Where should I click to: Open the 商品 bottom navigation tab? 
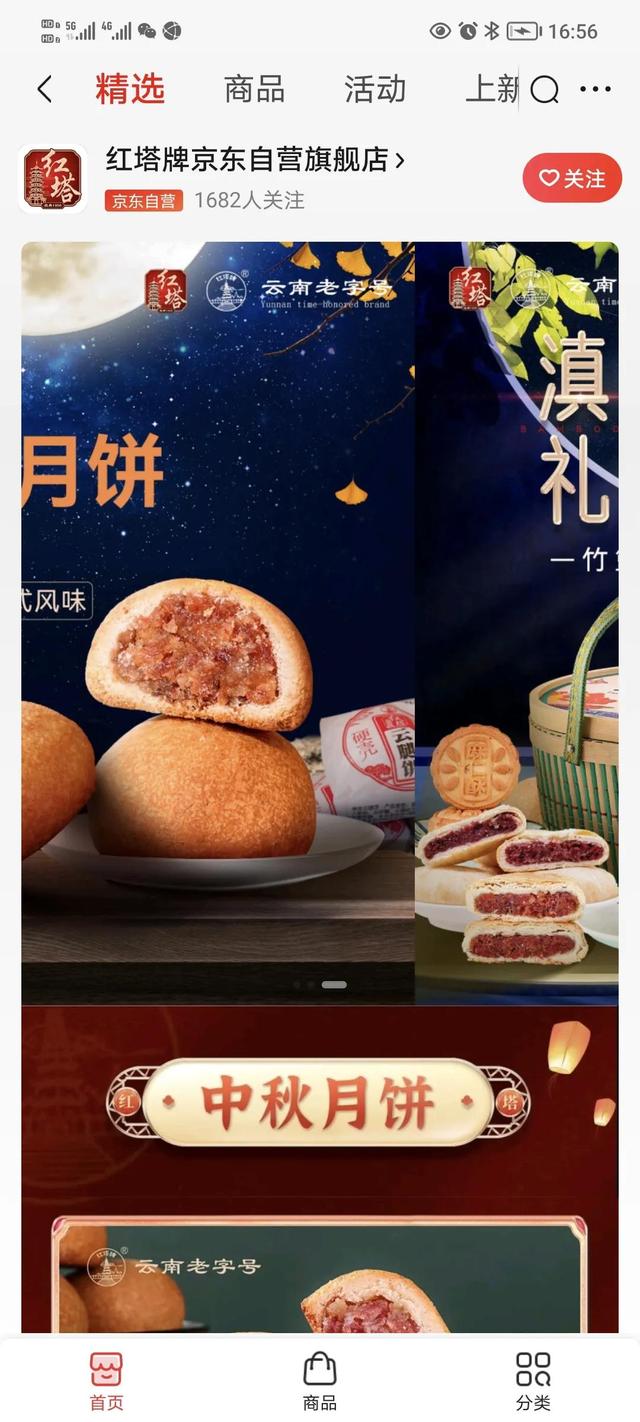tap(320, 1381)
